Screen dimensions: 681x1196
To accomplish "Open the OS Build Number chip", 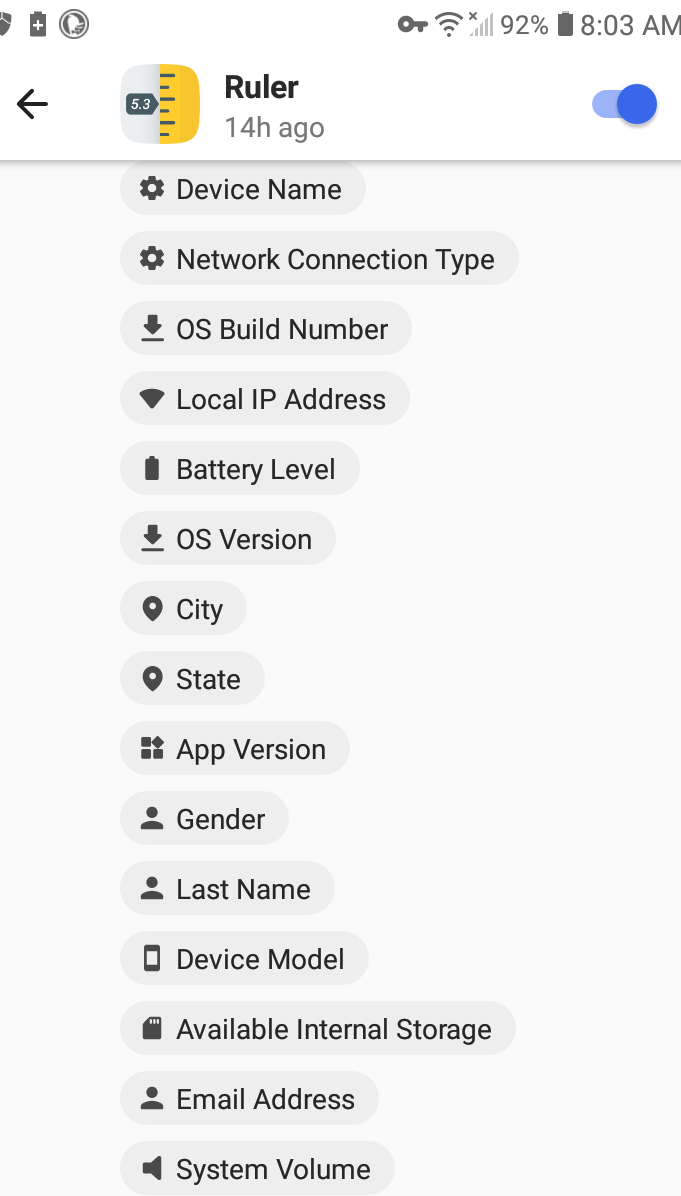I will click(266, 330).
